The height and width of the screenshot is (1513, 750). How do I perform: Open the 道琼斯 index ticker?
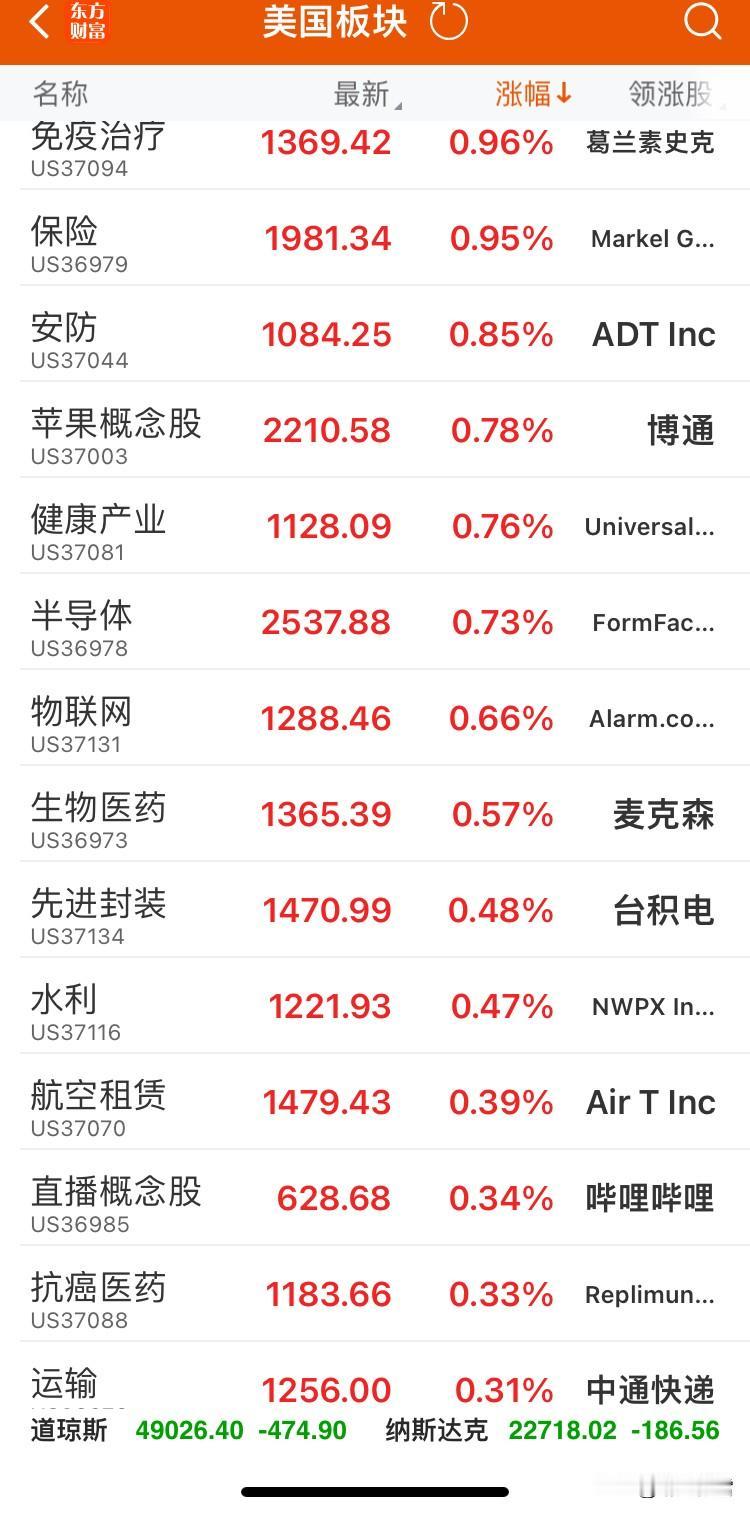tap(190, 1430)
